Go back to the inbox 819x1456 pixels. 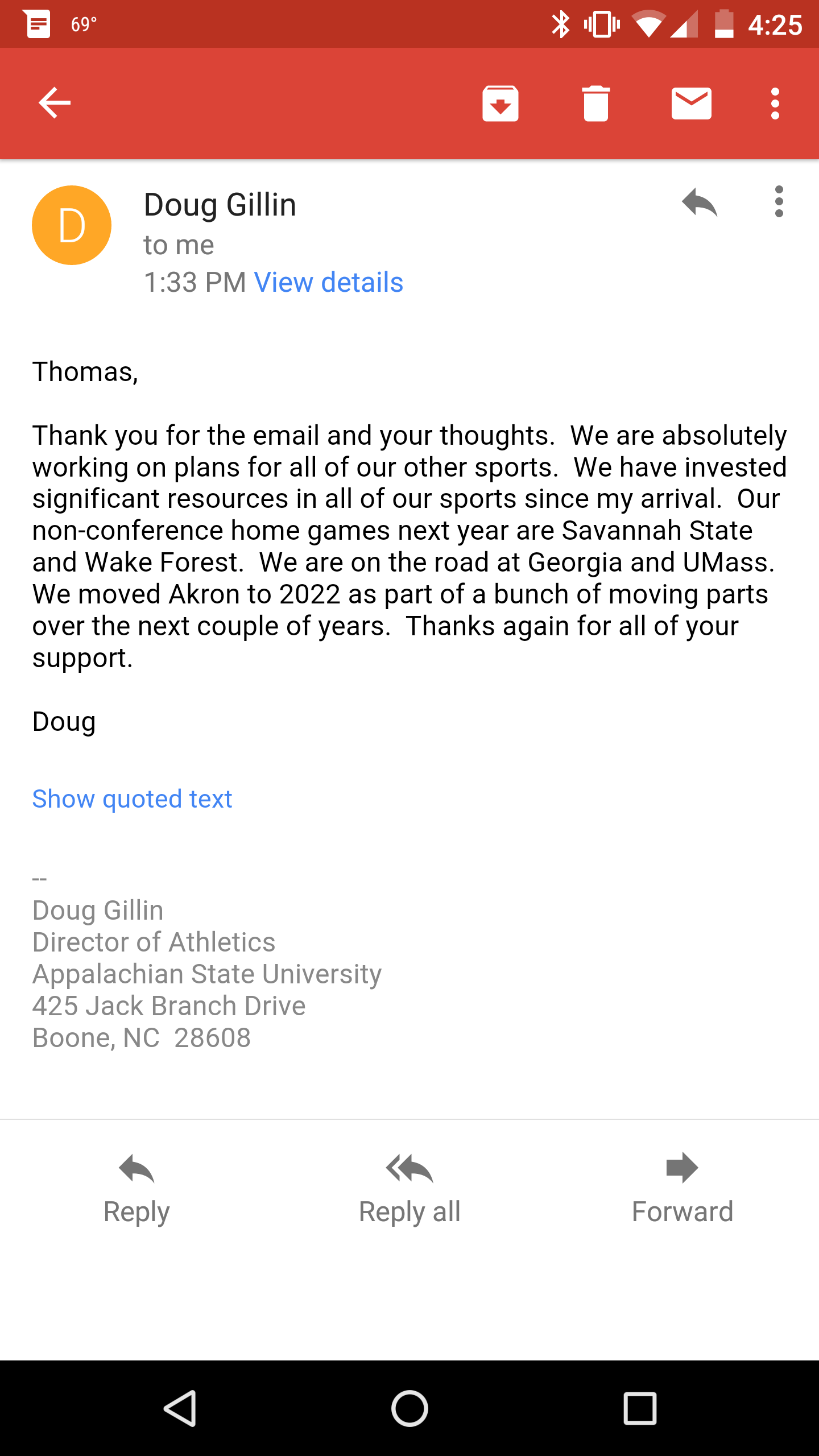[x=55, y=103]
